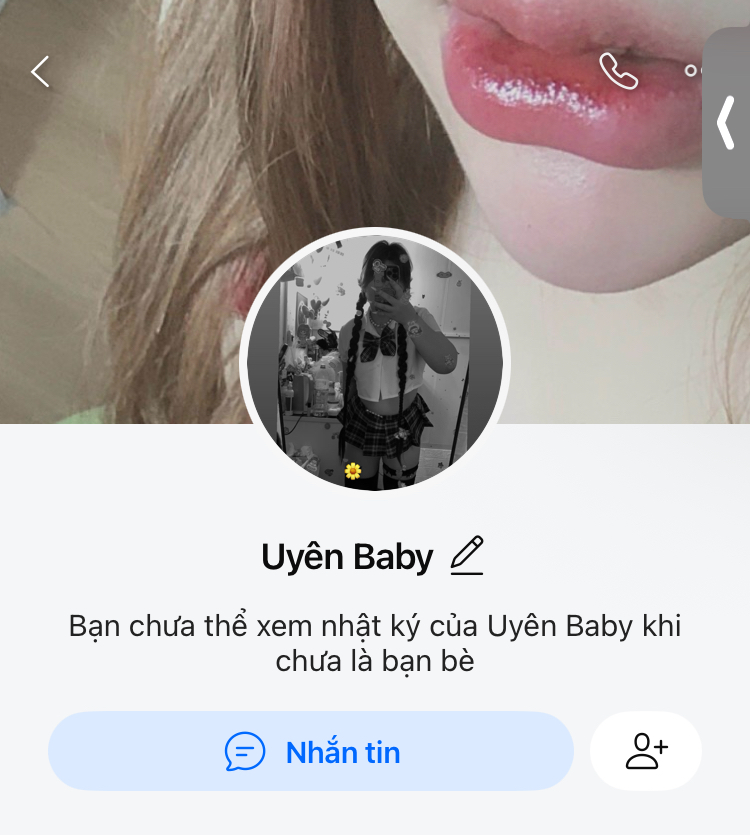Tap Nhắn tin to message Uyên Baby
750x835 pixels.
click(311, 752)
